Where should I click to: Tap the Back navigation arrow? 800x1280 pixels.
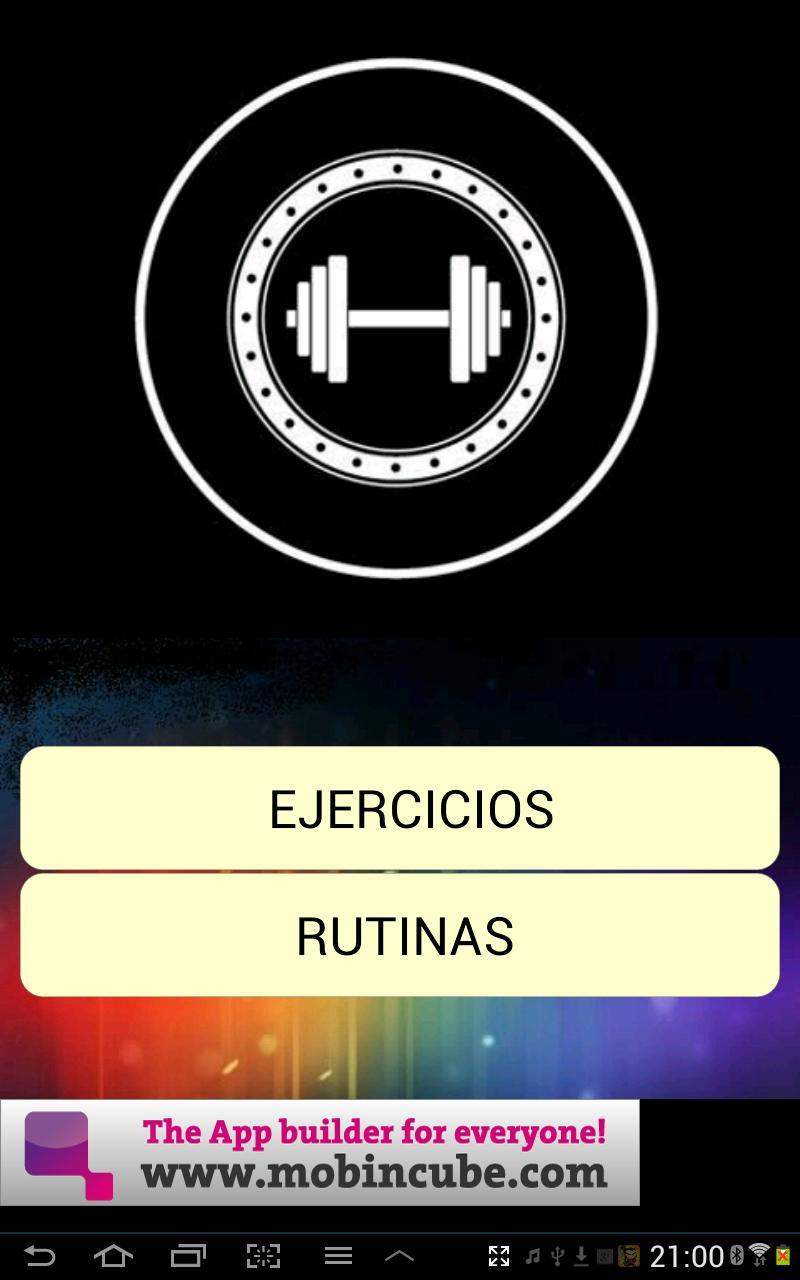39,1255
